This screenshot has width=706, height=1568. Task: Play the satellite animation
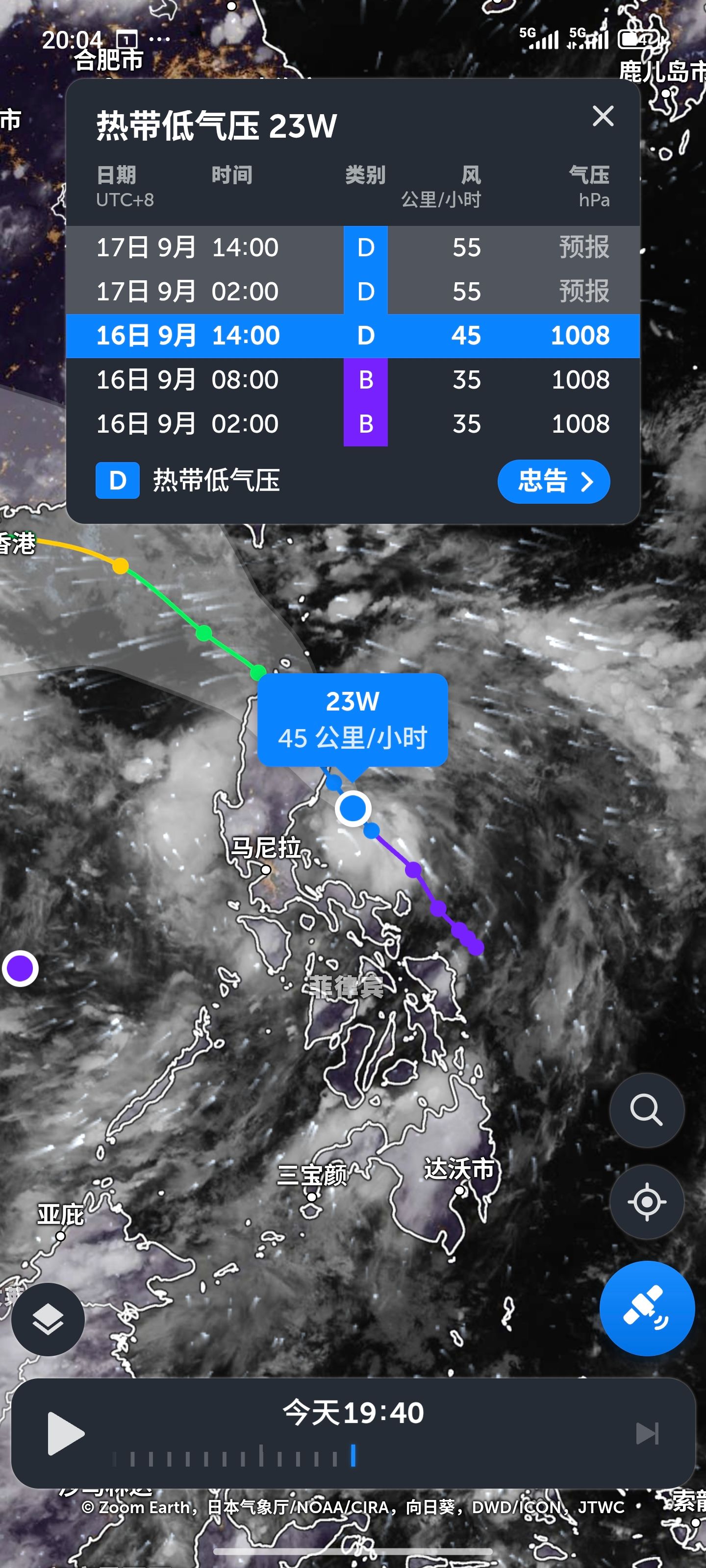click(65, 1433)
